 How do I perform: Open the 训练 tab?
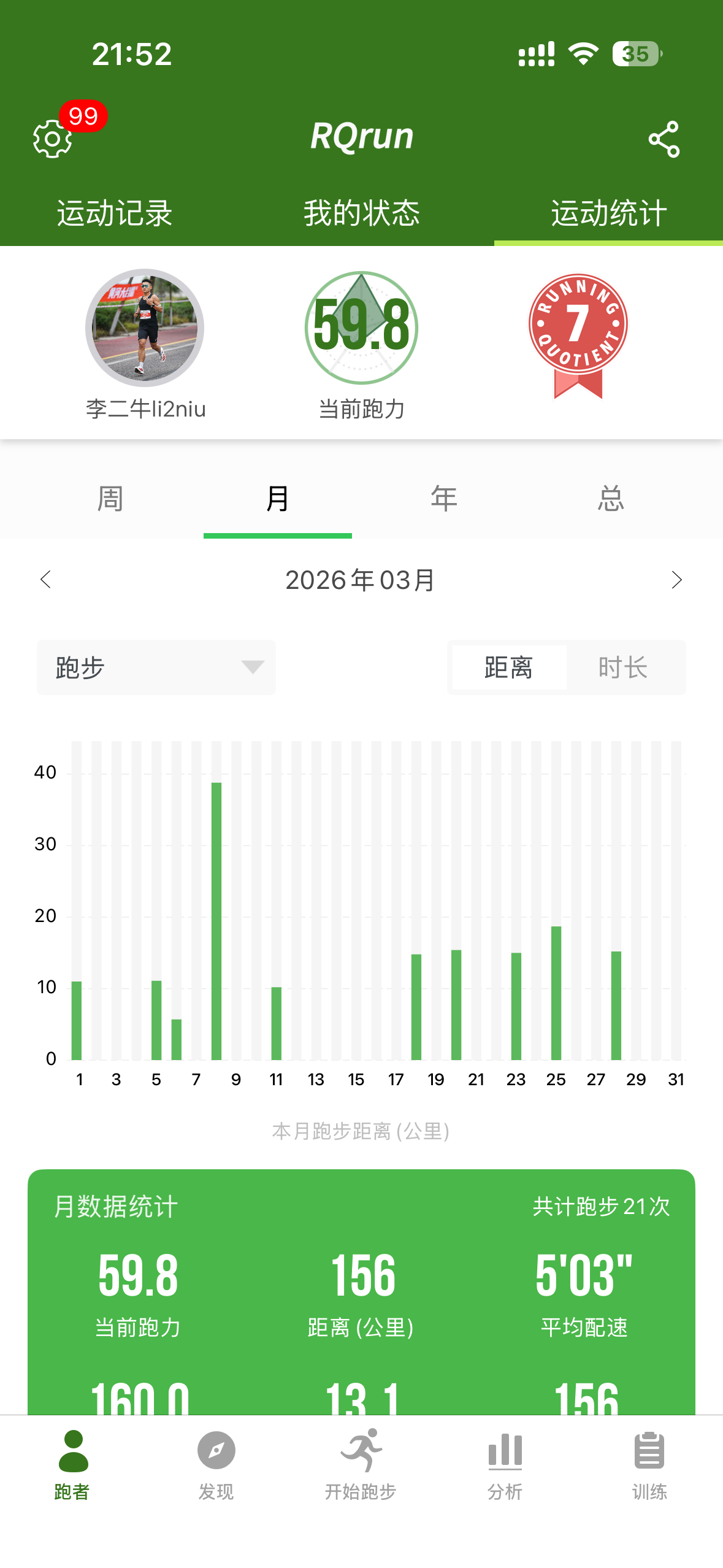(649, 1464)
